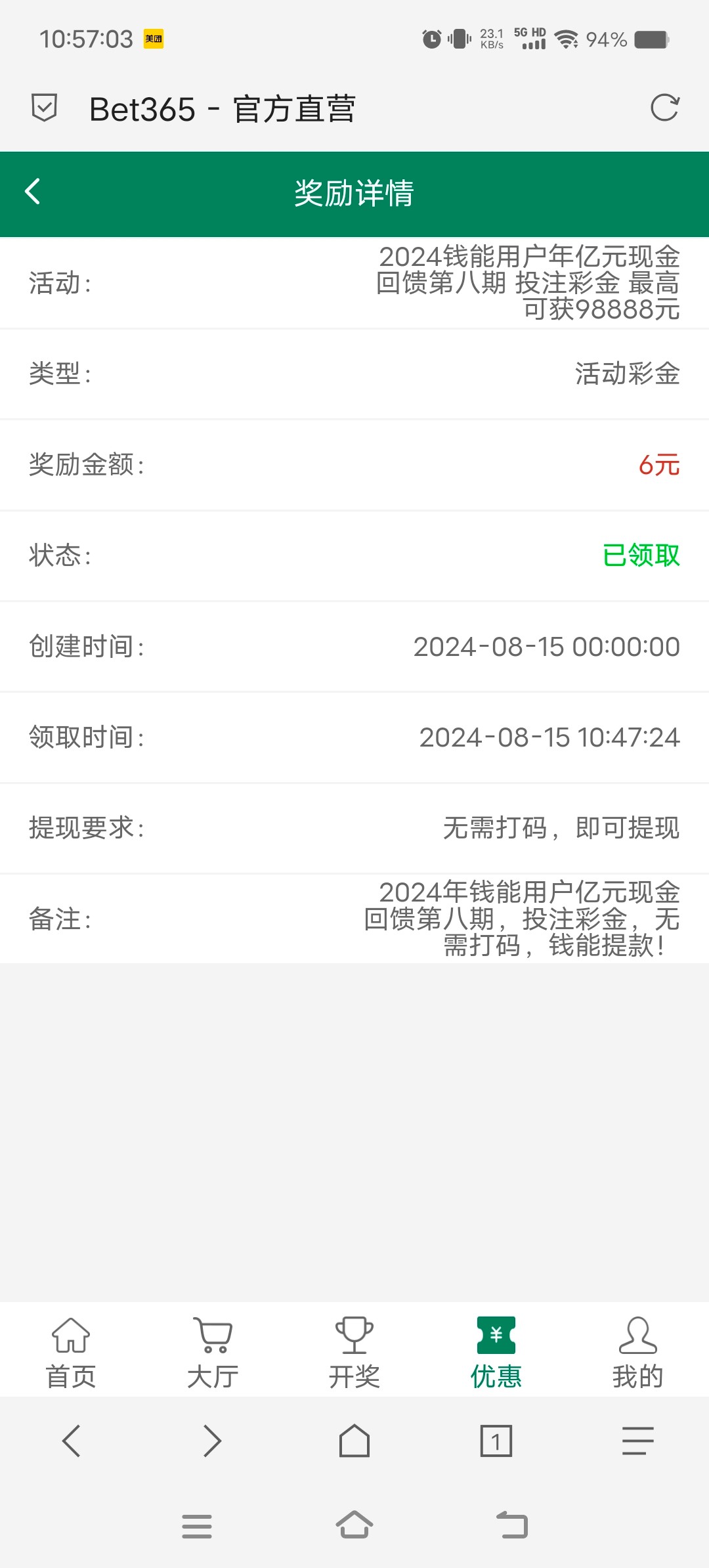
Task: Tap the browser forward arrow
Action: click(x=213, y=1441)
